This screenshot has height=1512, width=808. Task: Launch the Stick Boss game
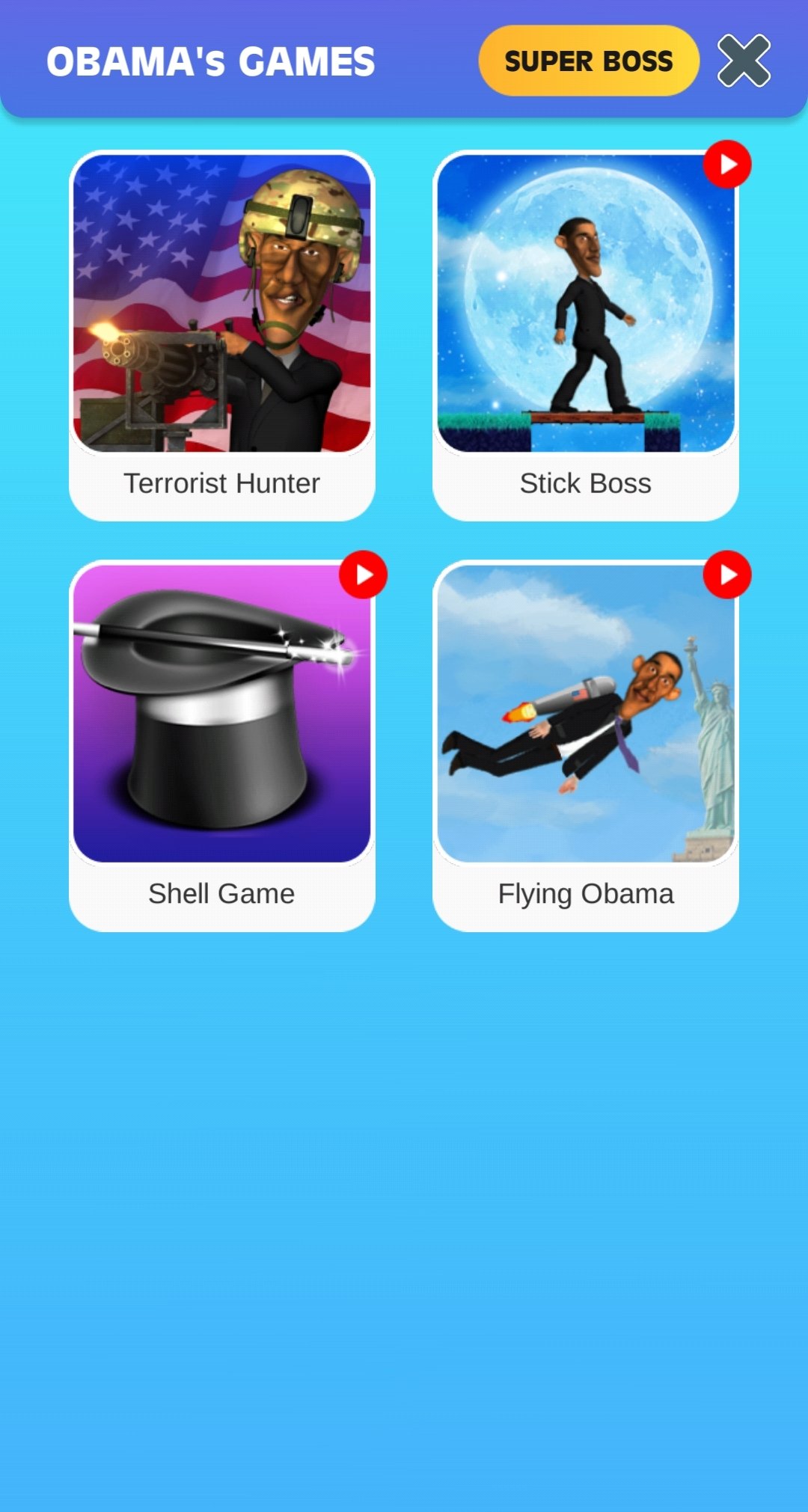[585, 335]
